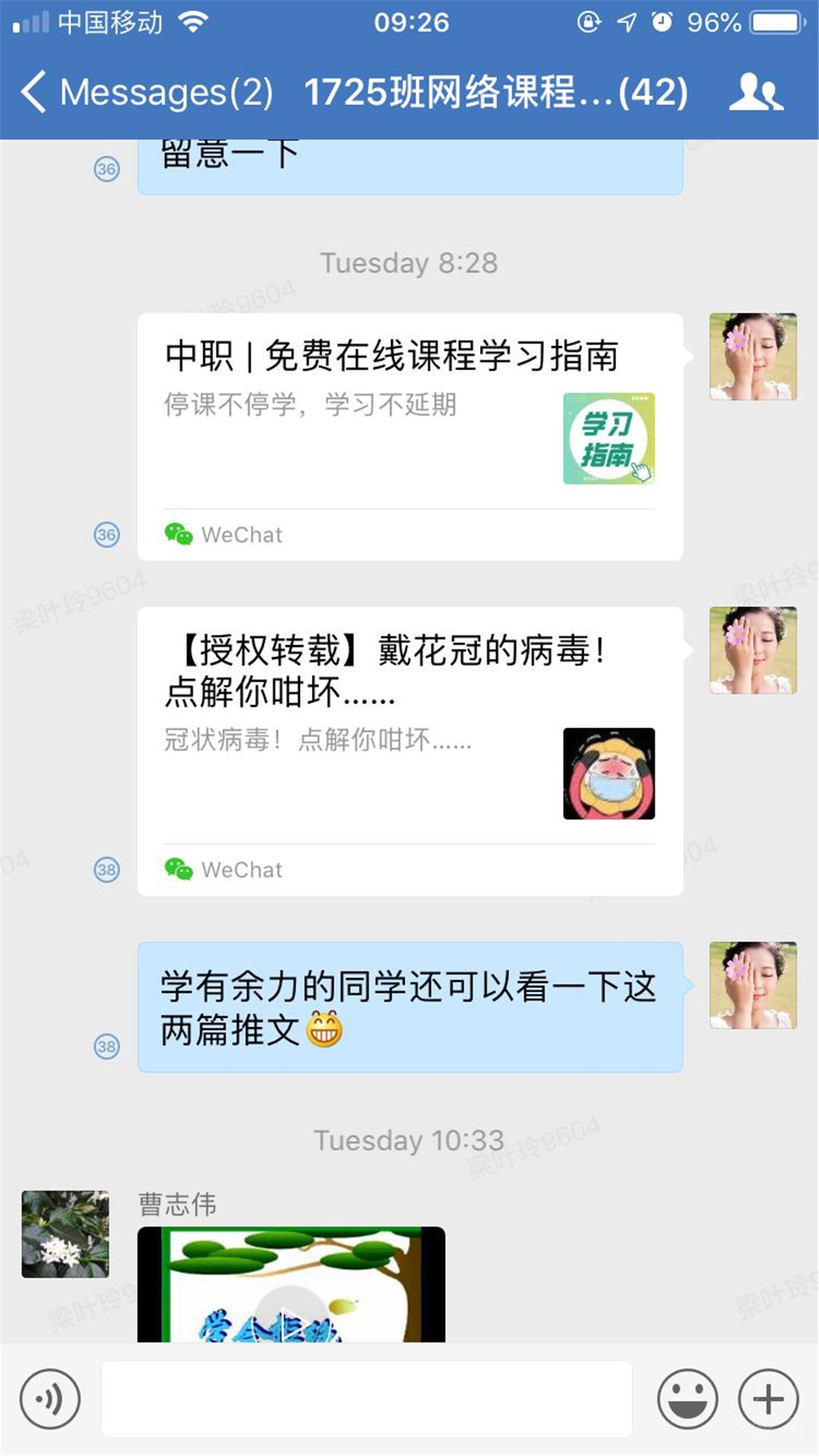Show read count 36 for 学习指南 card
The height and width of the screenshot is (1456, 819).
pos(106,534)
